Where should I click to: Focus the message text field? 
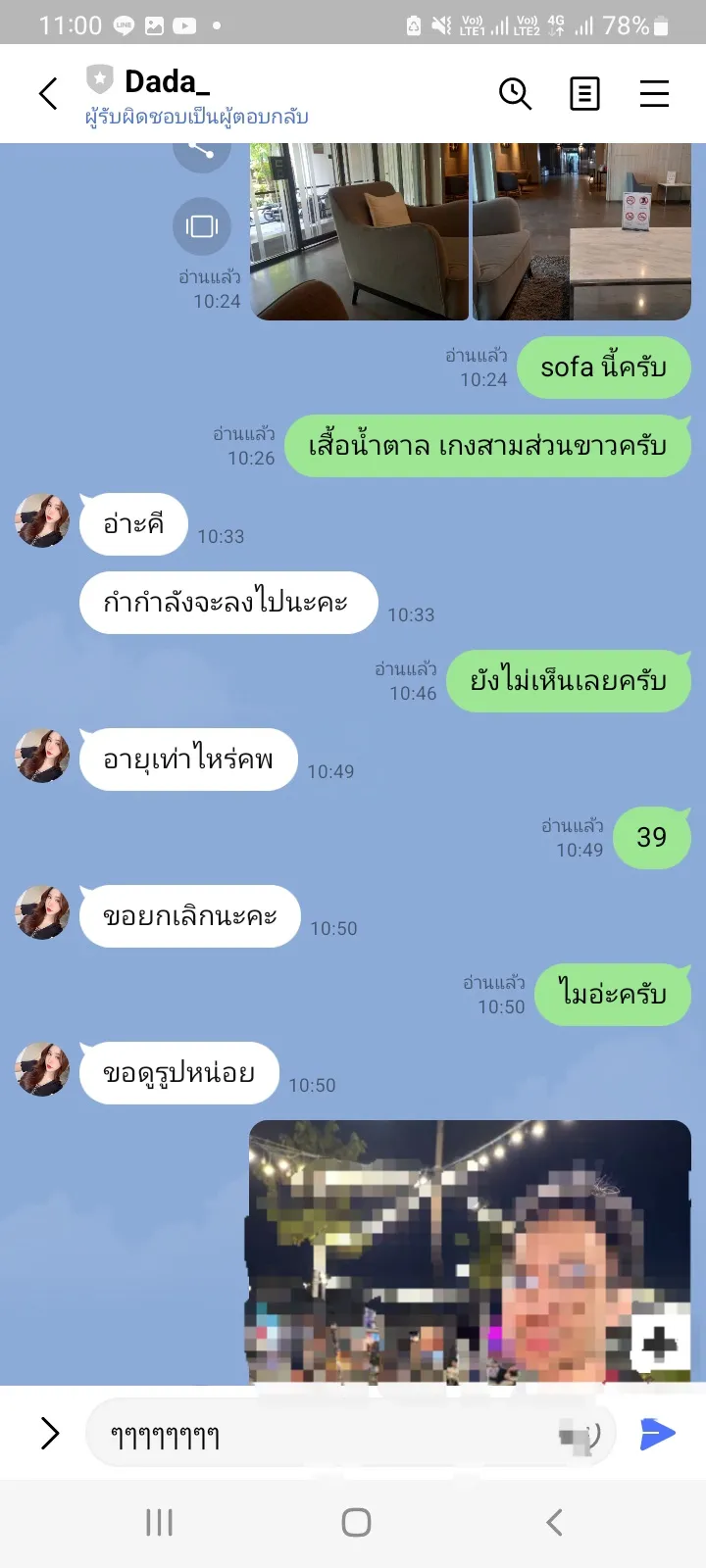click(324, 1436)
